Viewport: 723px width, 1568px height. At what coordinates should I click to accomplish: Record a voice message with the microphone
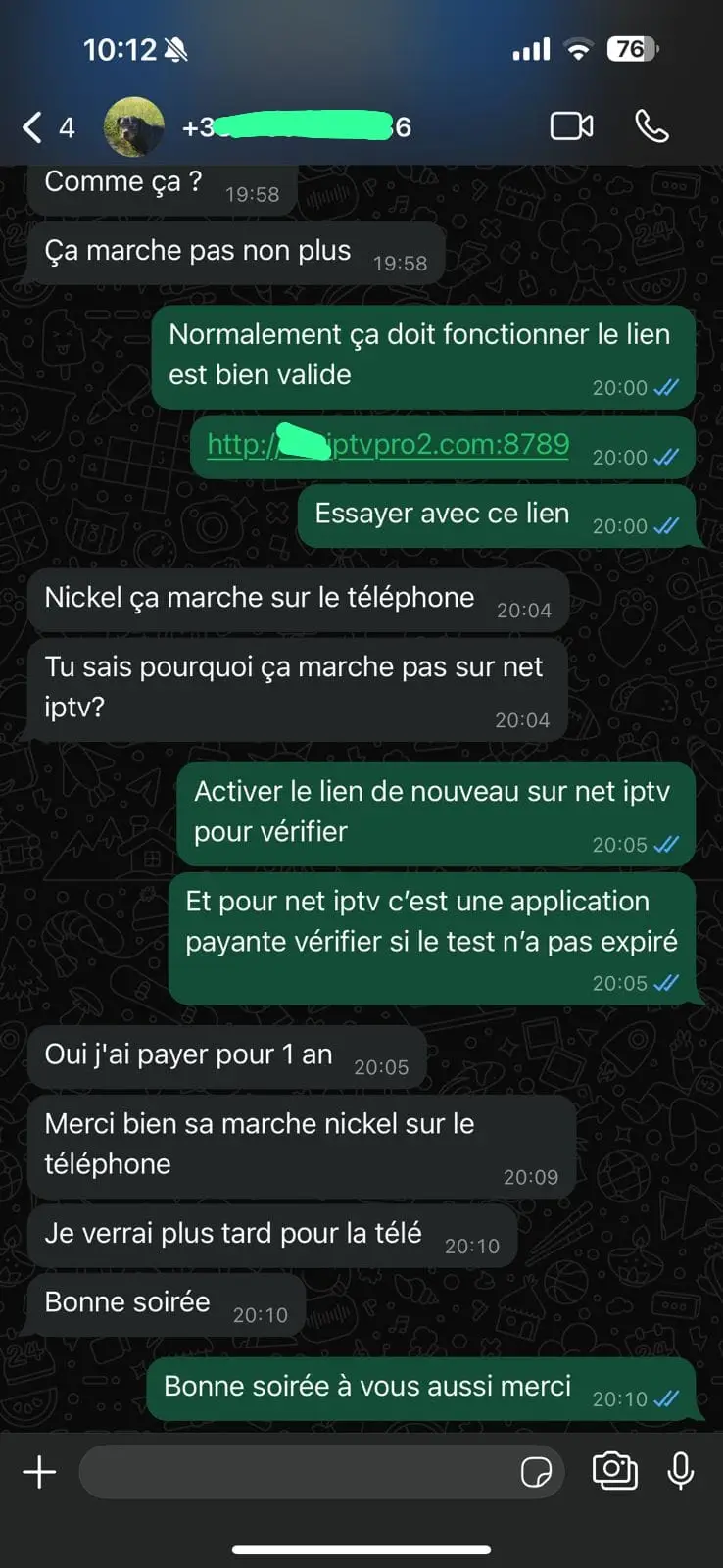681,1471
